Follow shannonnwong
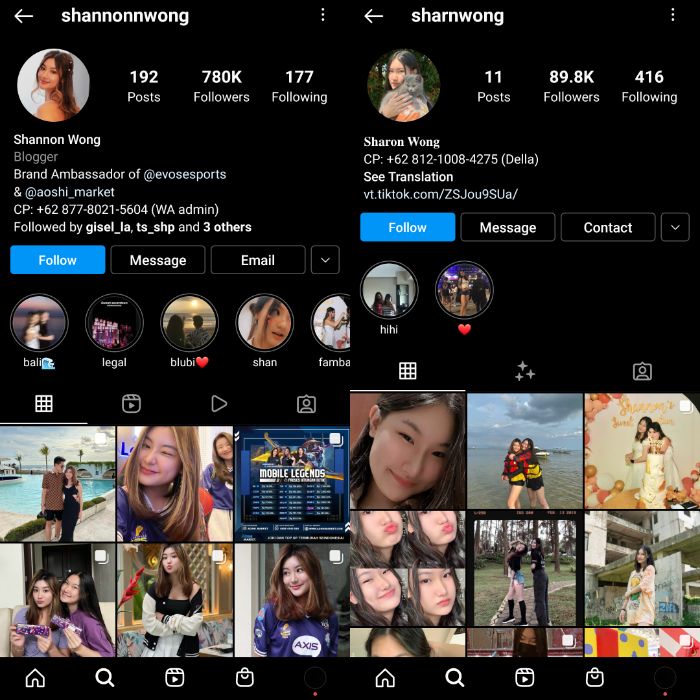 point(57,260)
